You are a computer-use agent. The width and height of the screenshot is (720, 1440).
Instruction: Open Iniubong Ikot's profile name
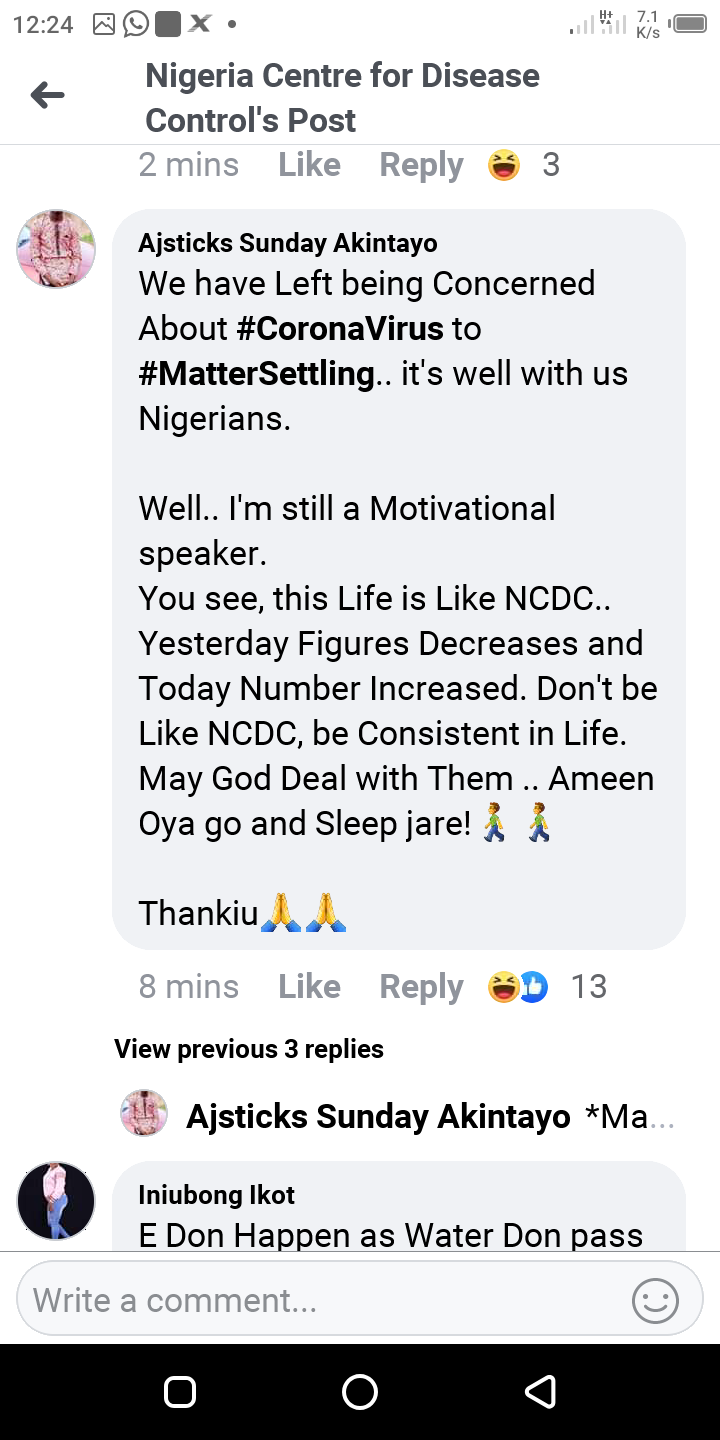(217, 1195)
